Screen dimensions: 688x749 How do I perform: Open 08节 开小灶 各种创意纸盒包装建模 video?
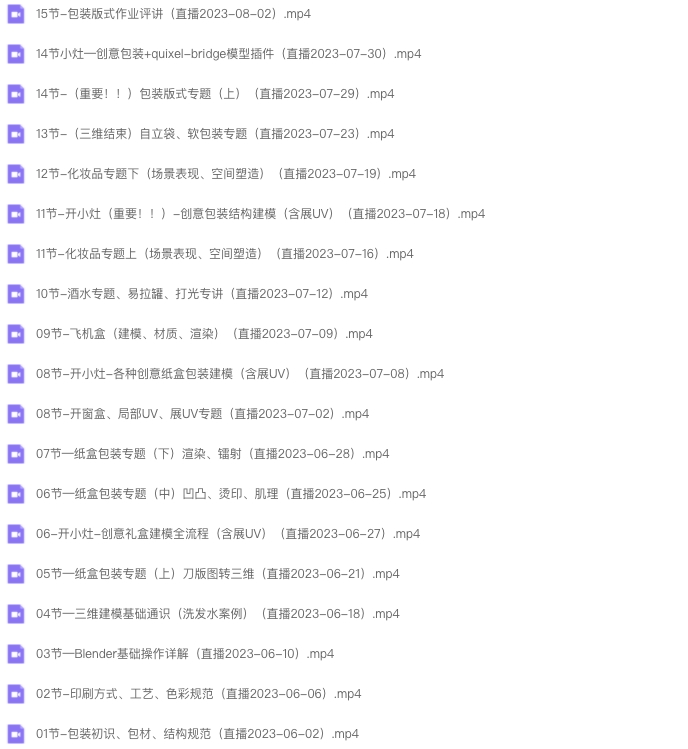coord(239,374)
